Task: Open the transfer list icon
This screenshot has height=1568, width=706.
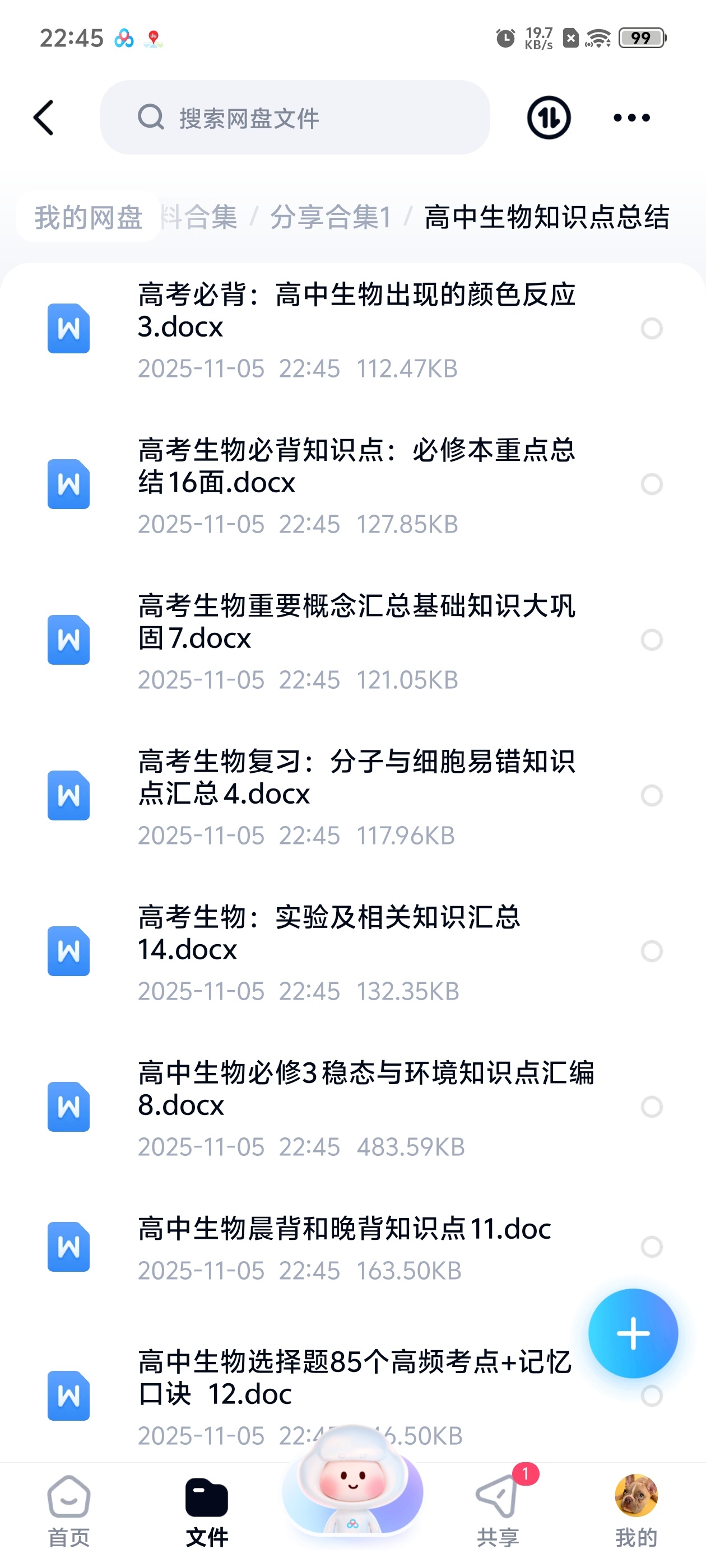Action: [547, 118]
